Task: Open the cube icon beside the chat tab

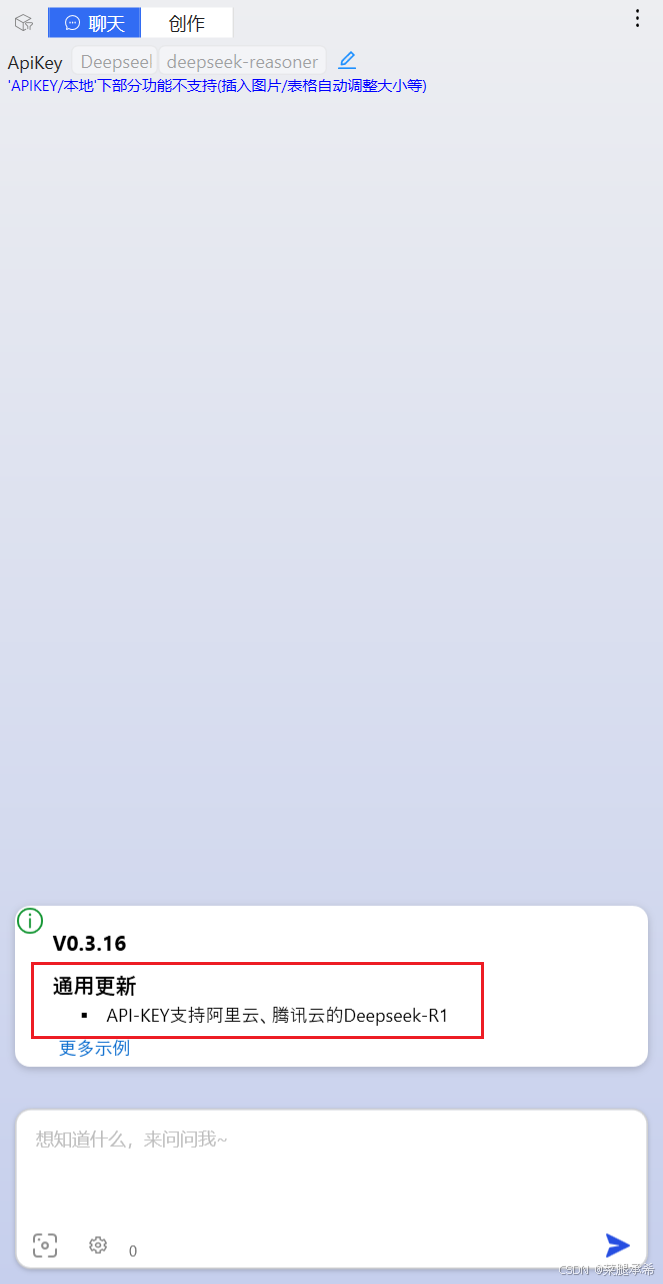Action: (x=24, y=22)
